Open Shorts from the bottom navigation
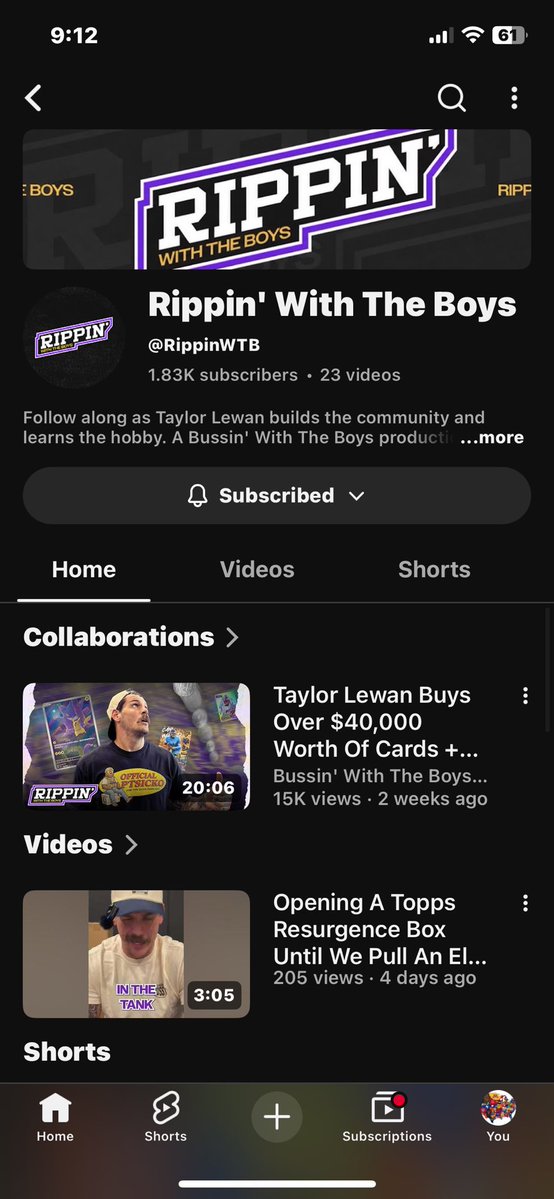The height and width of the screenshot is (1199, 554). tap(165, 1117)
